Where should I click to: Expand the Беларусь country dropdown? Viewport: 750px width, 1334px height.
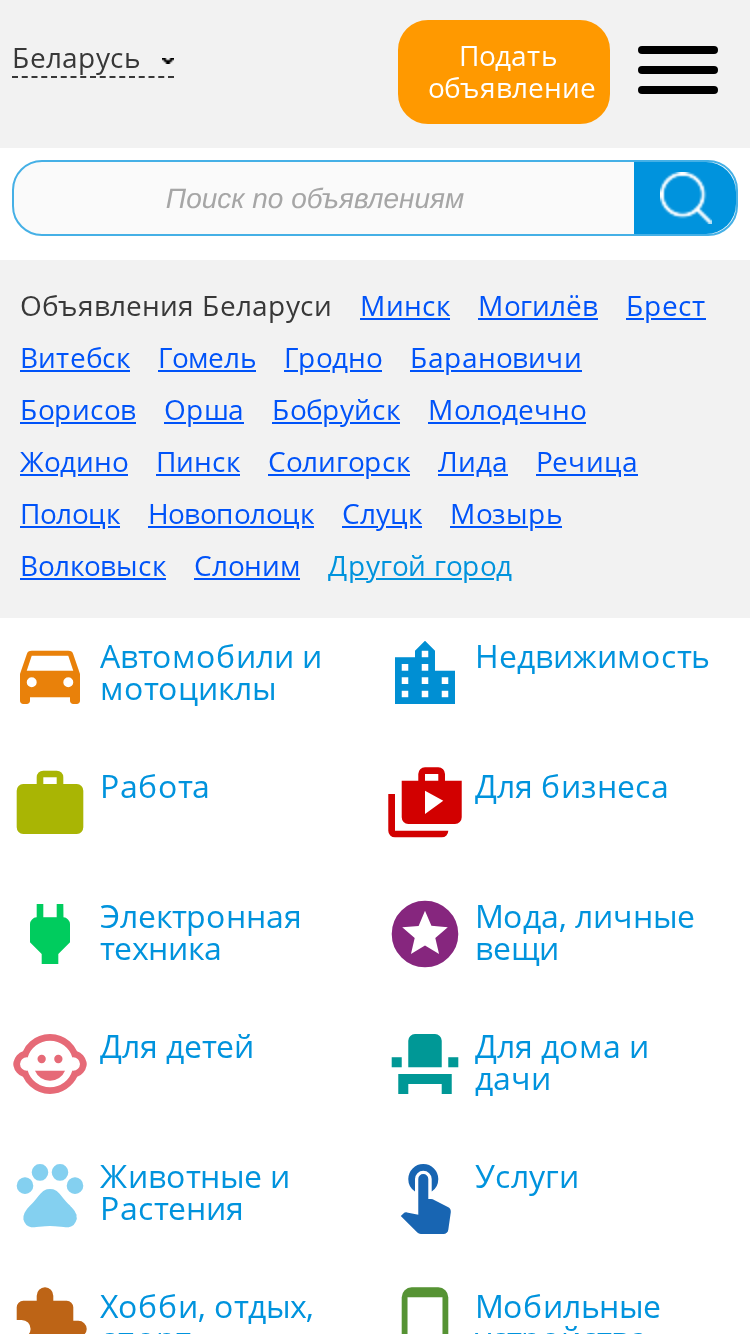coord(93,59)
